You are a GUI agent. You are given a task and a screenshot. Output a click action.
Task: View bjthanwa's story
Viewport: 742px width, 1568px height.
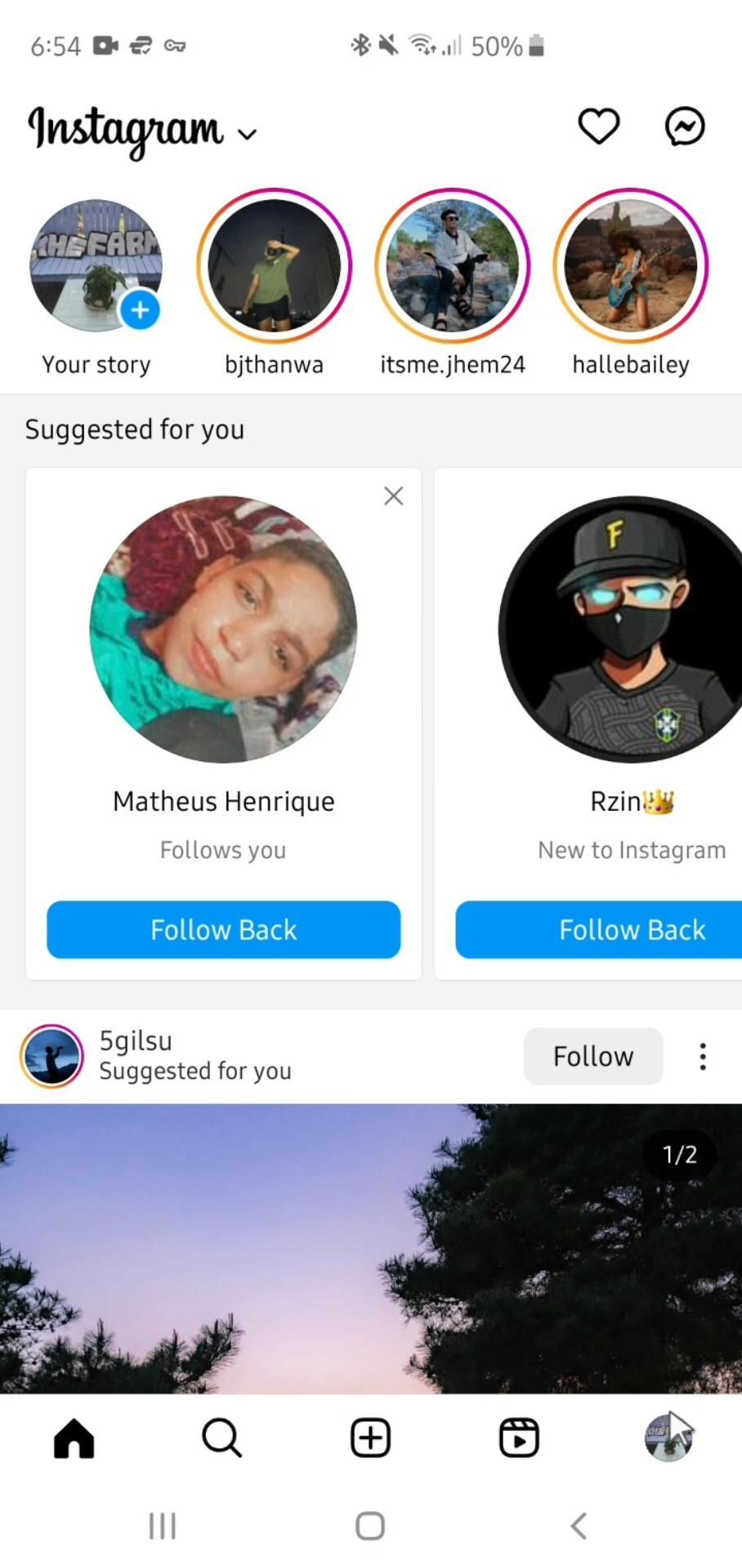point(274,266)
